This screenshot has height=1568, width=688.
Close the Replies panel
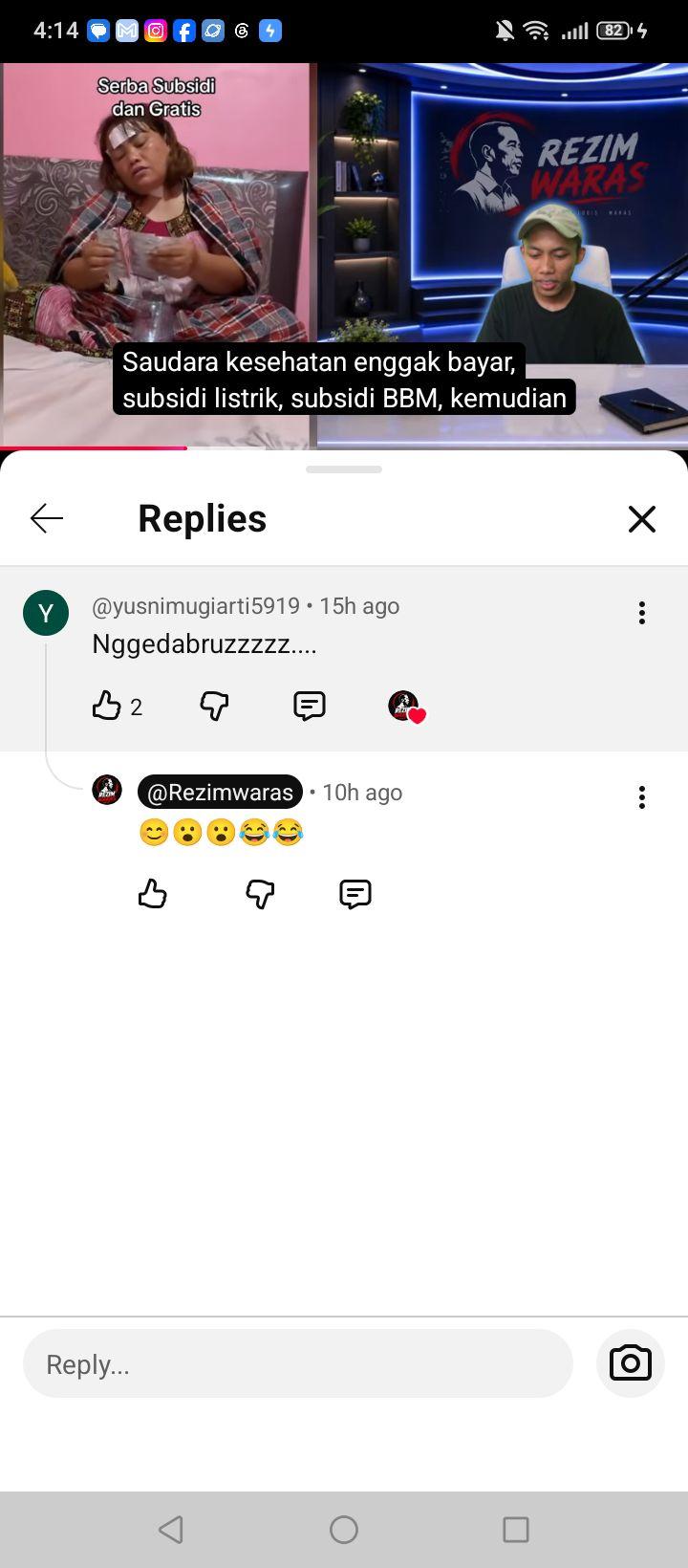[642, 519]
